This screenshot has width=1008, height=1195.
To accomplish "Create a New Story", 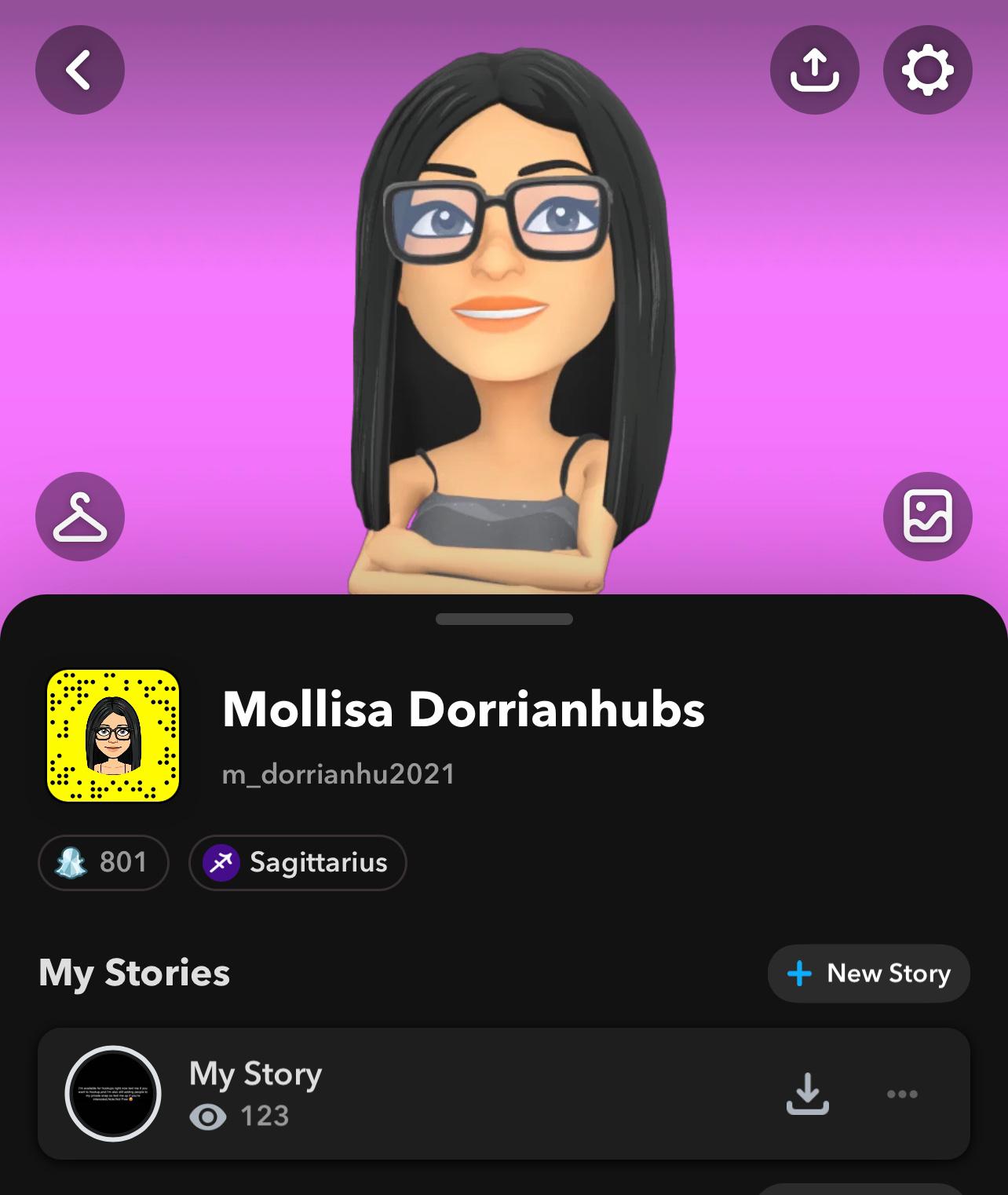I will point(868,974).
